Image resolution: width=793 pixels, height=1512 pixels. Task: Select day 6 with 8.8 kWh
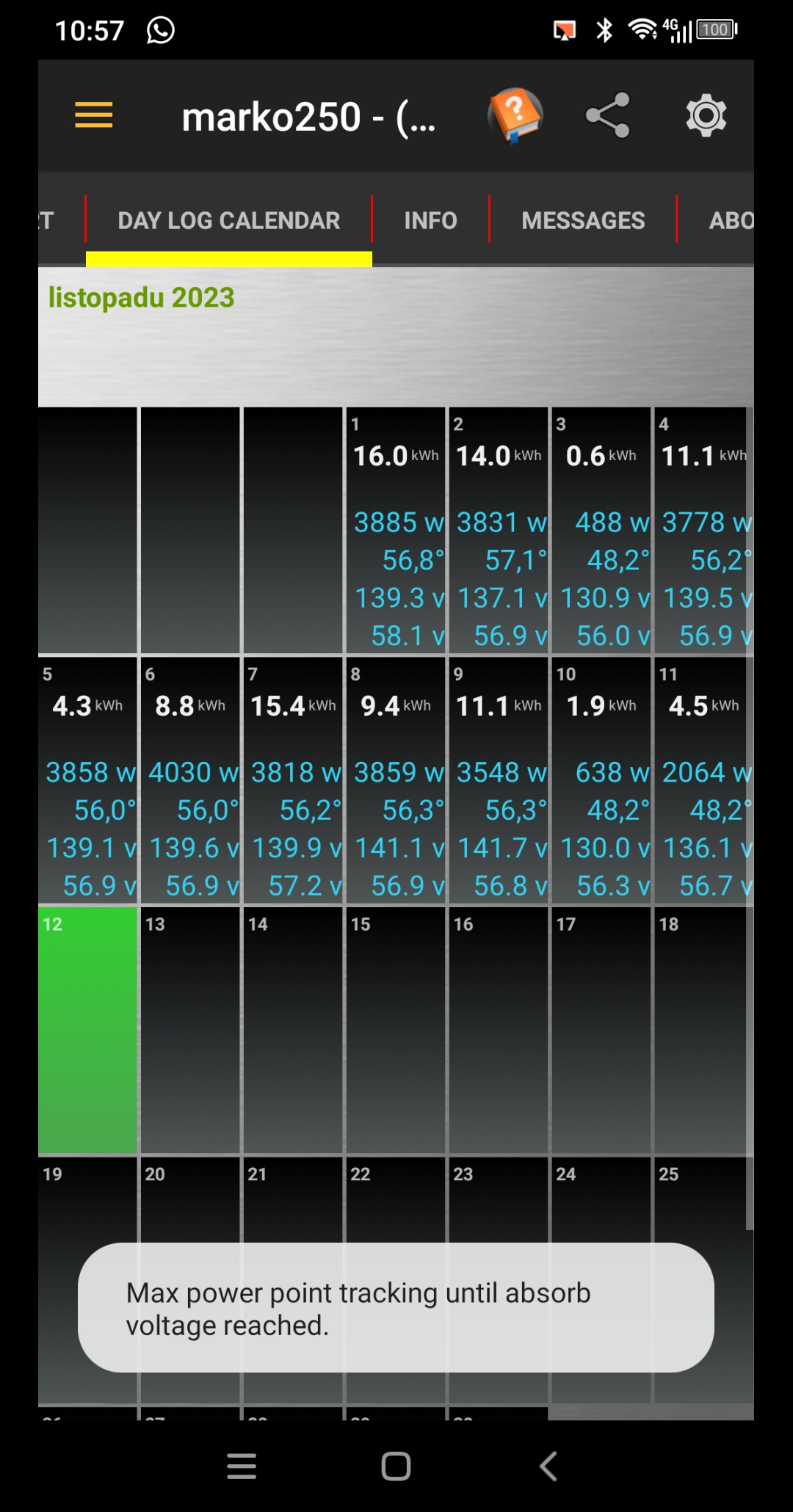tap(190, 779)
